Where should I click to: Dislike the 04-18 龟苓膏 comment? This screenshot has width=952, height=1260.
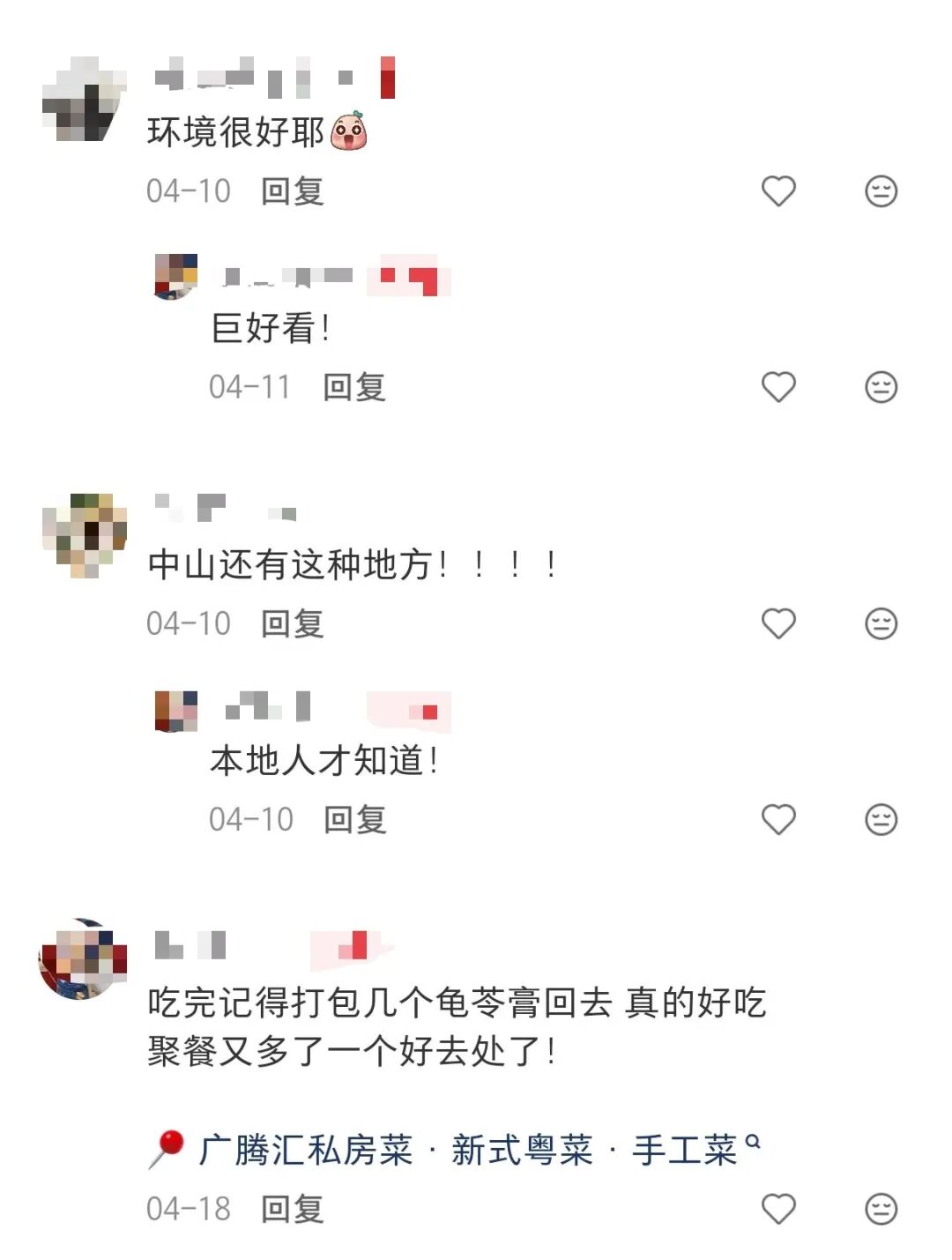pyautogui.click(x=881, y=1209)
